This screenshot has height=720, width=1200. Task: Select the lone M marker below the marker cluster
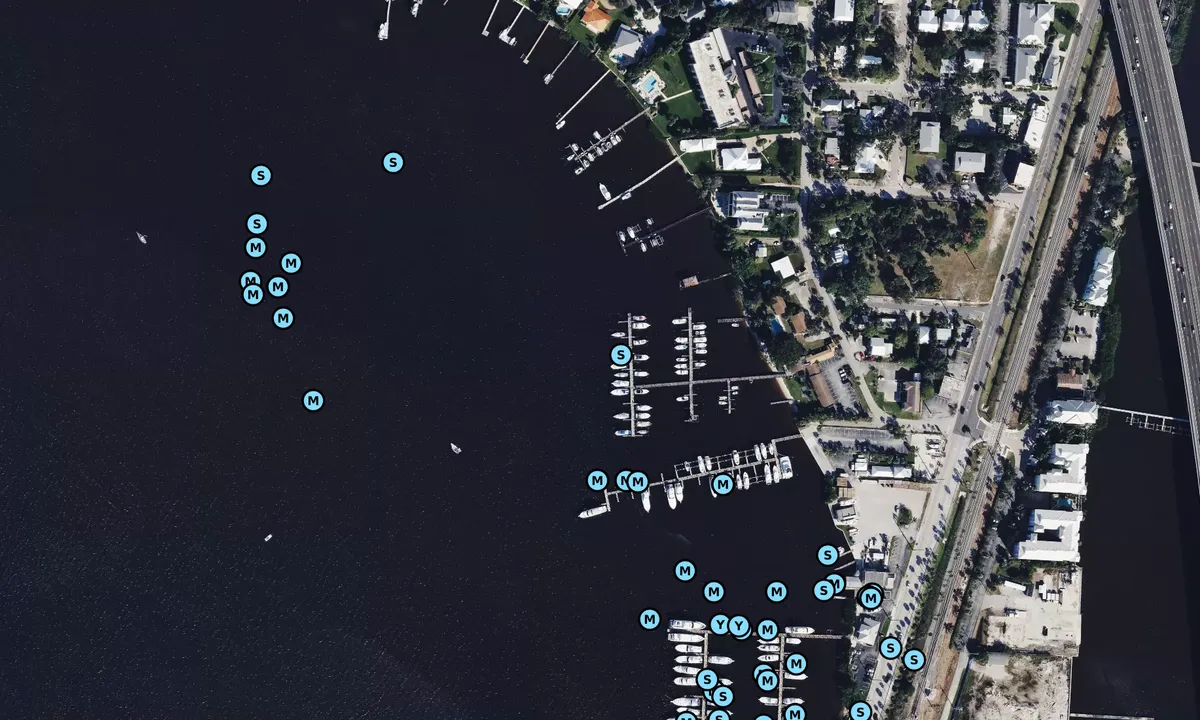tap(313, 400)
